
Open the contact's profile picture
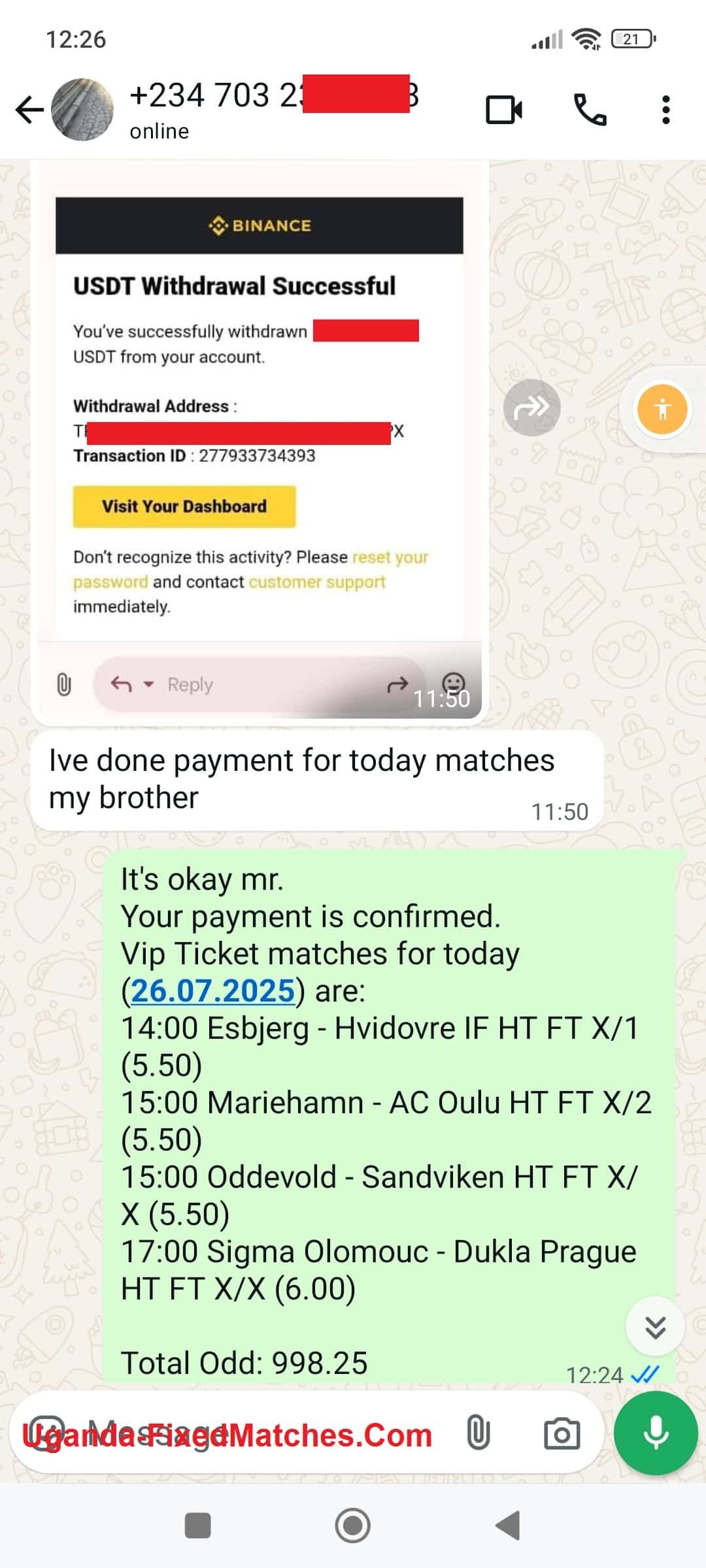(82, 110)
